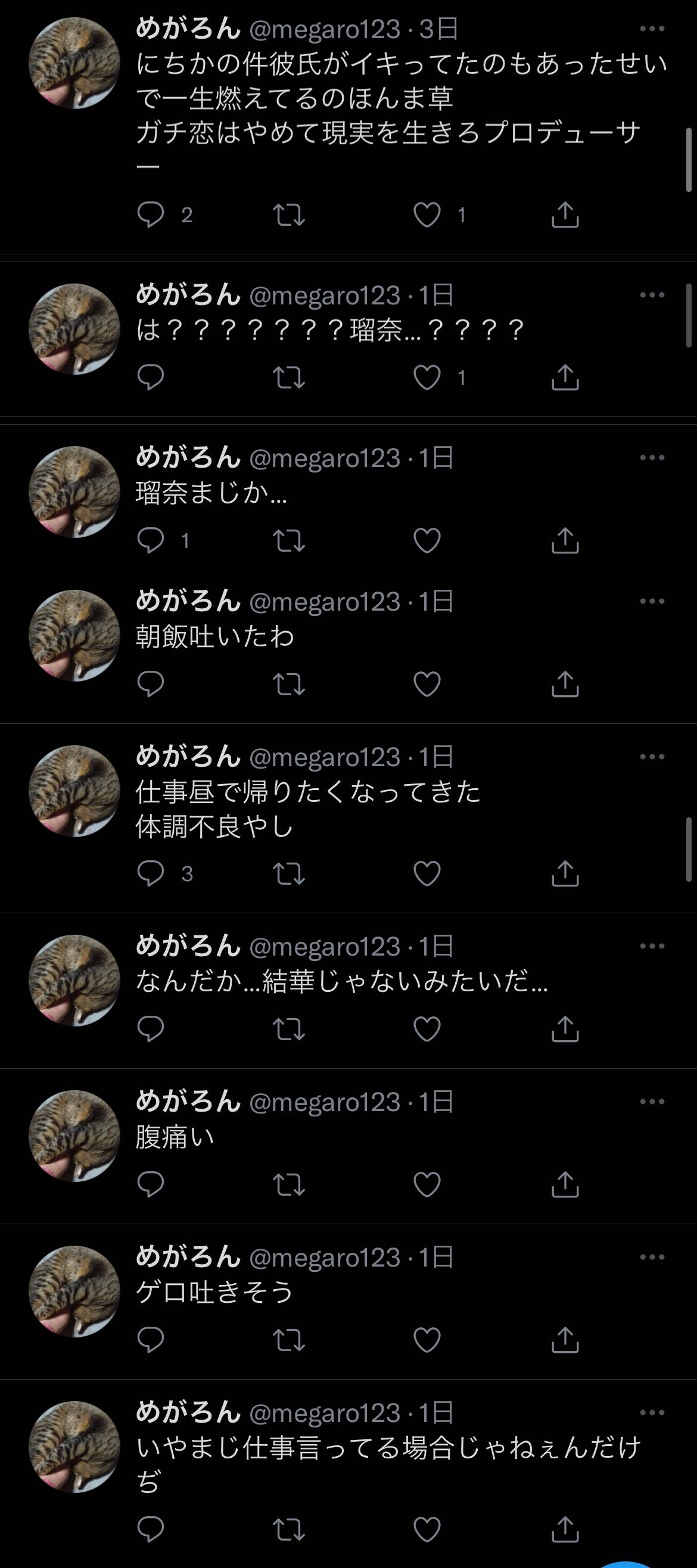The image size is (697, 1568).
Task: Retweet the は？？？？？？？瑠奈…？？？？ tweet
Action: pyautogui.click(x=288, y=378)
